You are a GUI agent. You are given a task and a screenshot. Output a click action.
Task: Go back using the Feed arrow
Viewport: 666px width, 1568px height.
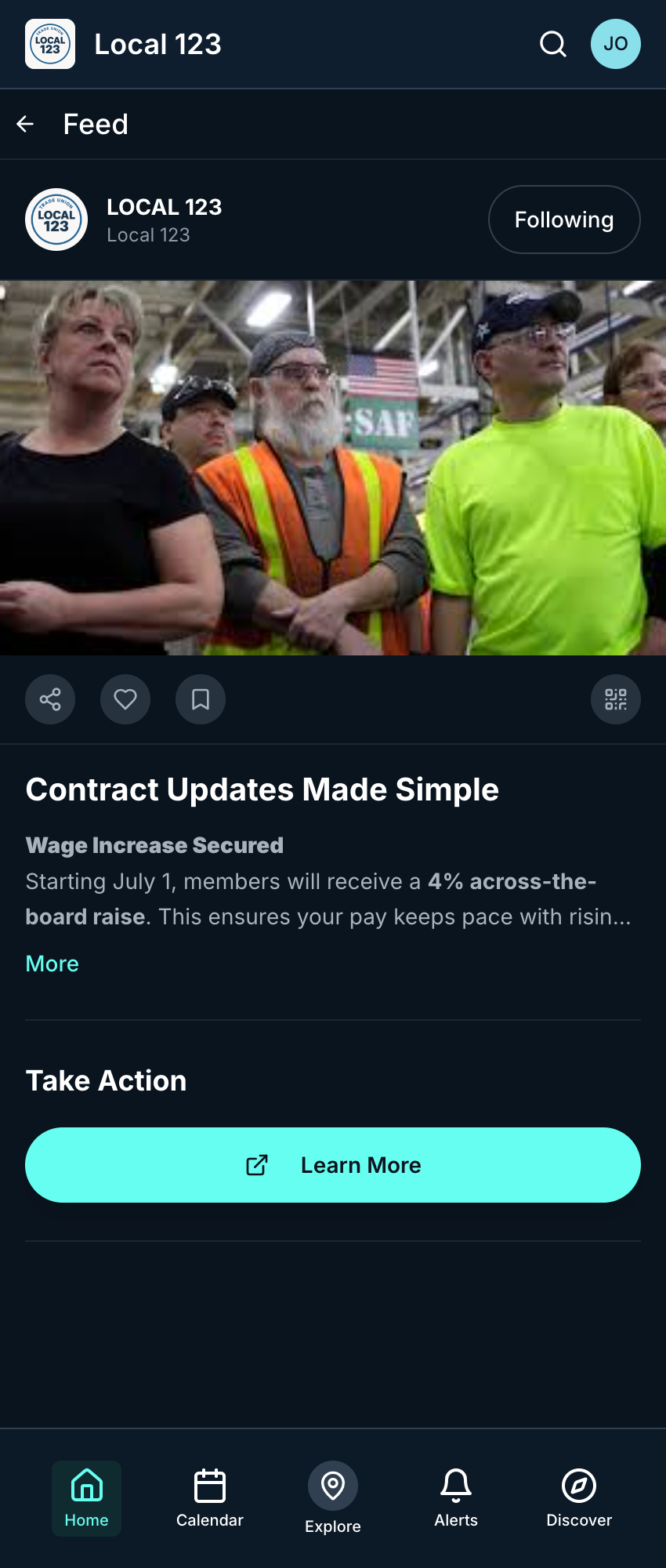click(25, 124)
